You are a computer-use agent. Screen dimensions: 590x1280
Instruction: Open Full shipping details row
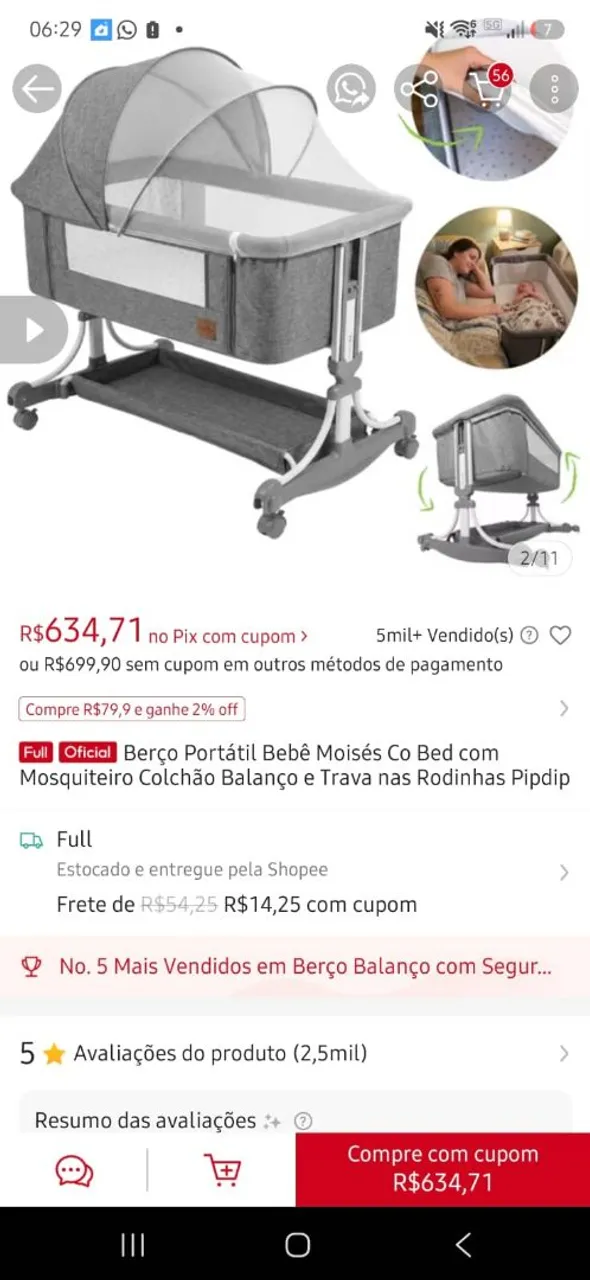pyautogui.click(x=295, y=872)
